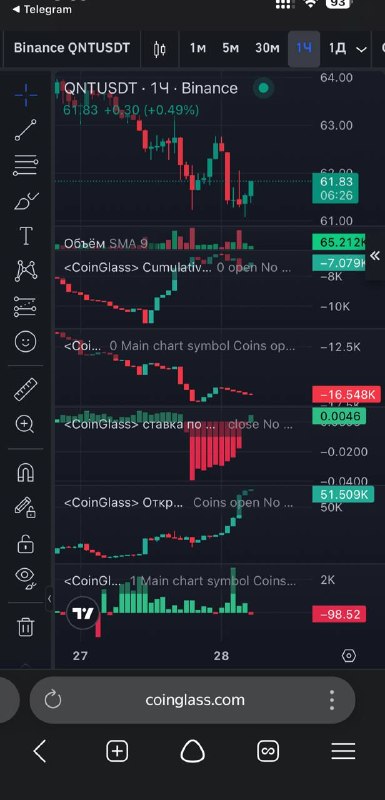Open the Binance QNTUSDT symbol search
385x800 pixels.
tap(72, 48)
